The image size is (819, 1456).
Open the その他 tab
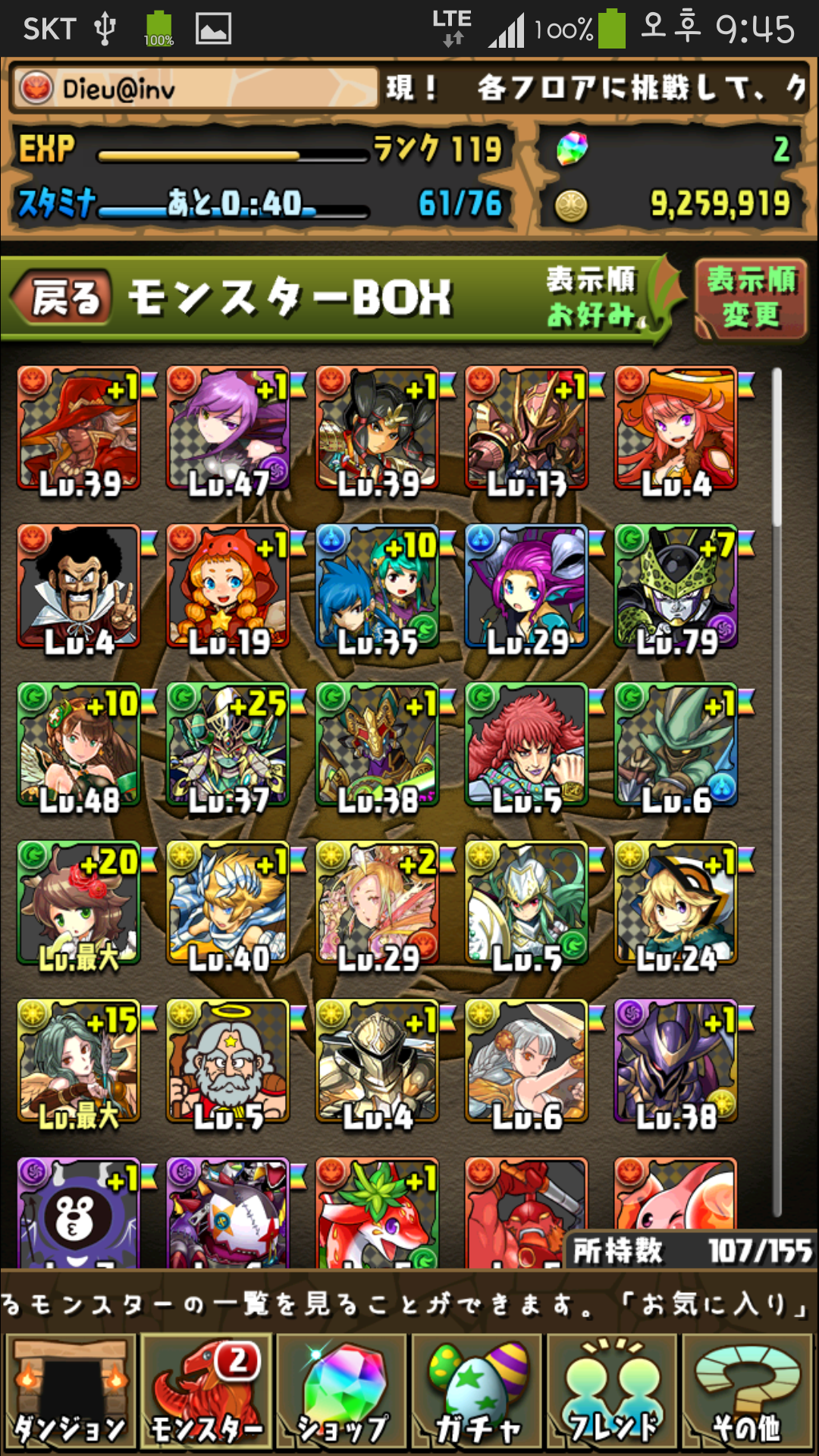pyautogui.click(x=747, y=1394)
